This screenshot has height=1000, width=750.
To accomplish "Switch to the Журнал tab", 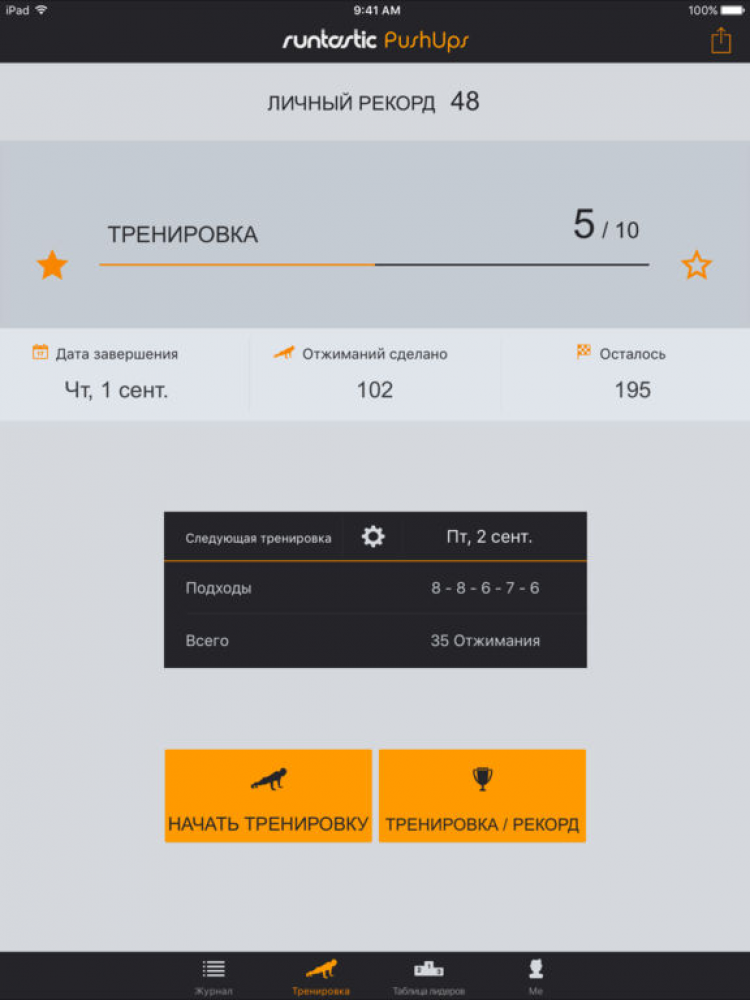I will pyautogui.click(x=213, y=976).
